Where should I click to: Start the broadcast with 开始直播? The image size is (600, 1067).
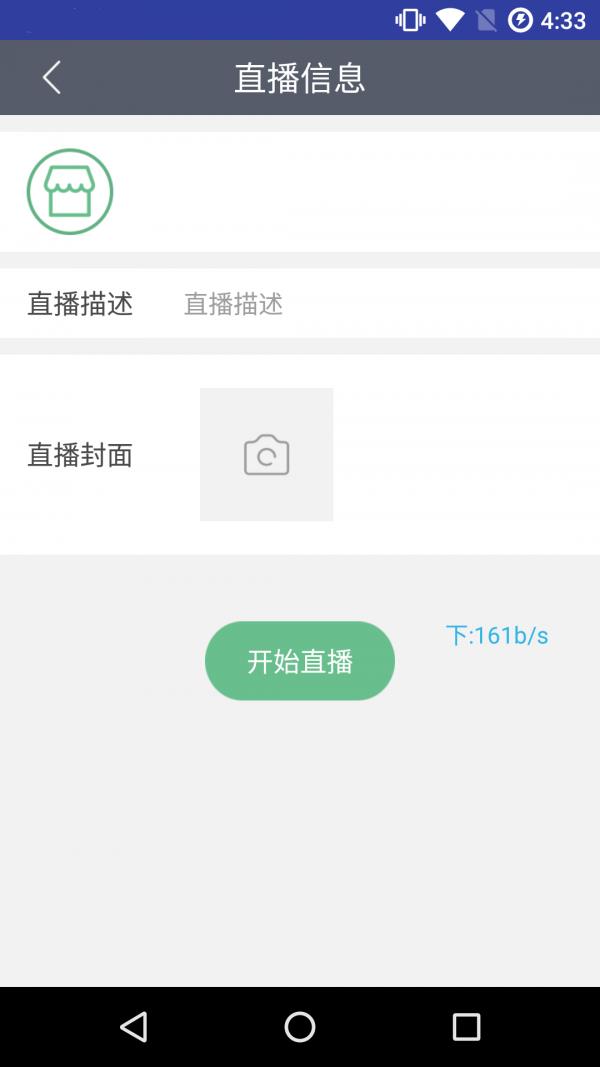click(299, 661)
